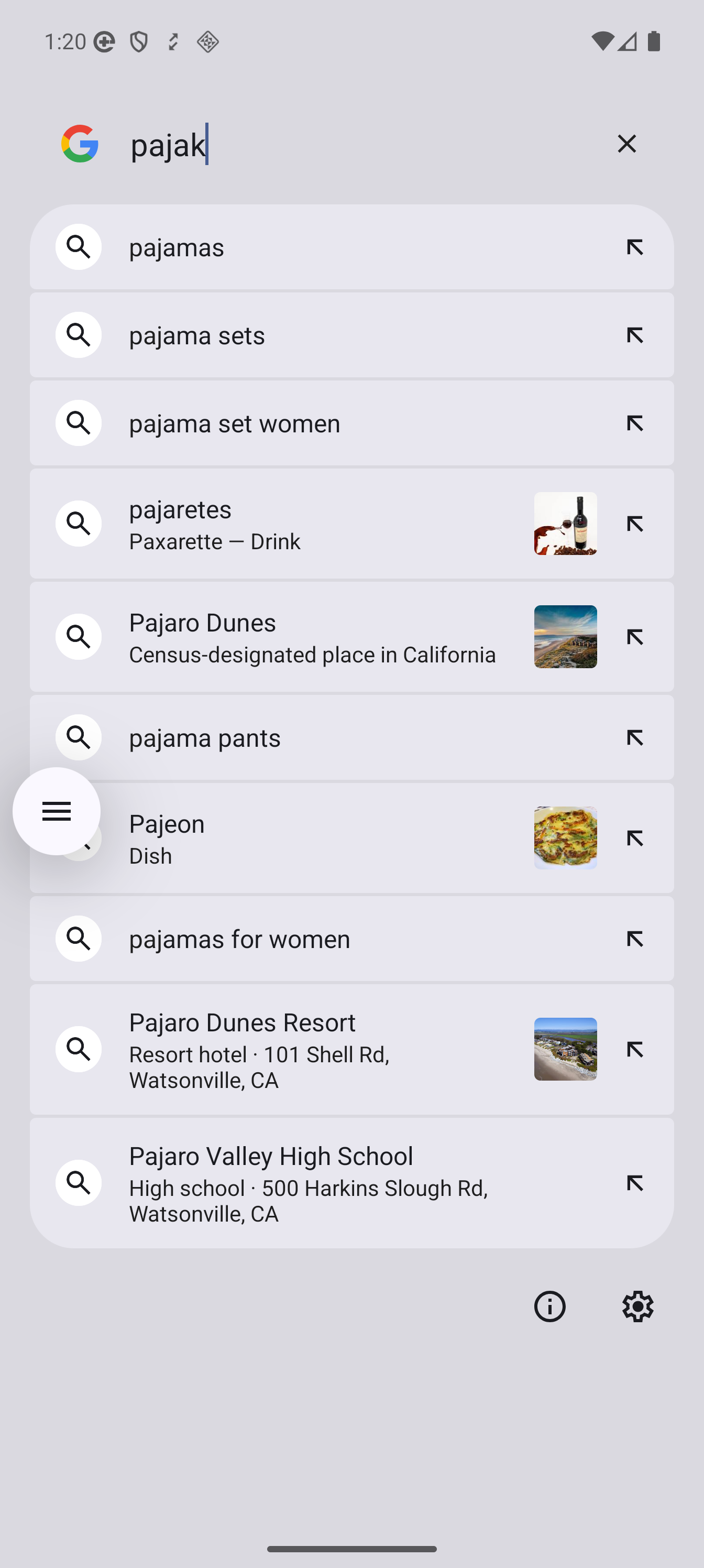The width and height of the screenshot is (704, 1568).
Task: Tap the Google logo in the search bar
Action: click(79, 144)
